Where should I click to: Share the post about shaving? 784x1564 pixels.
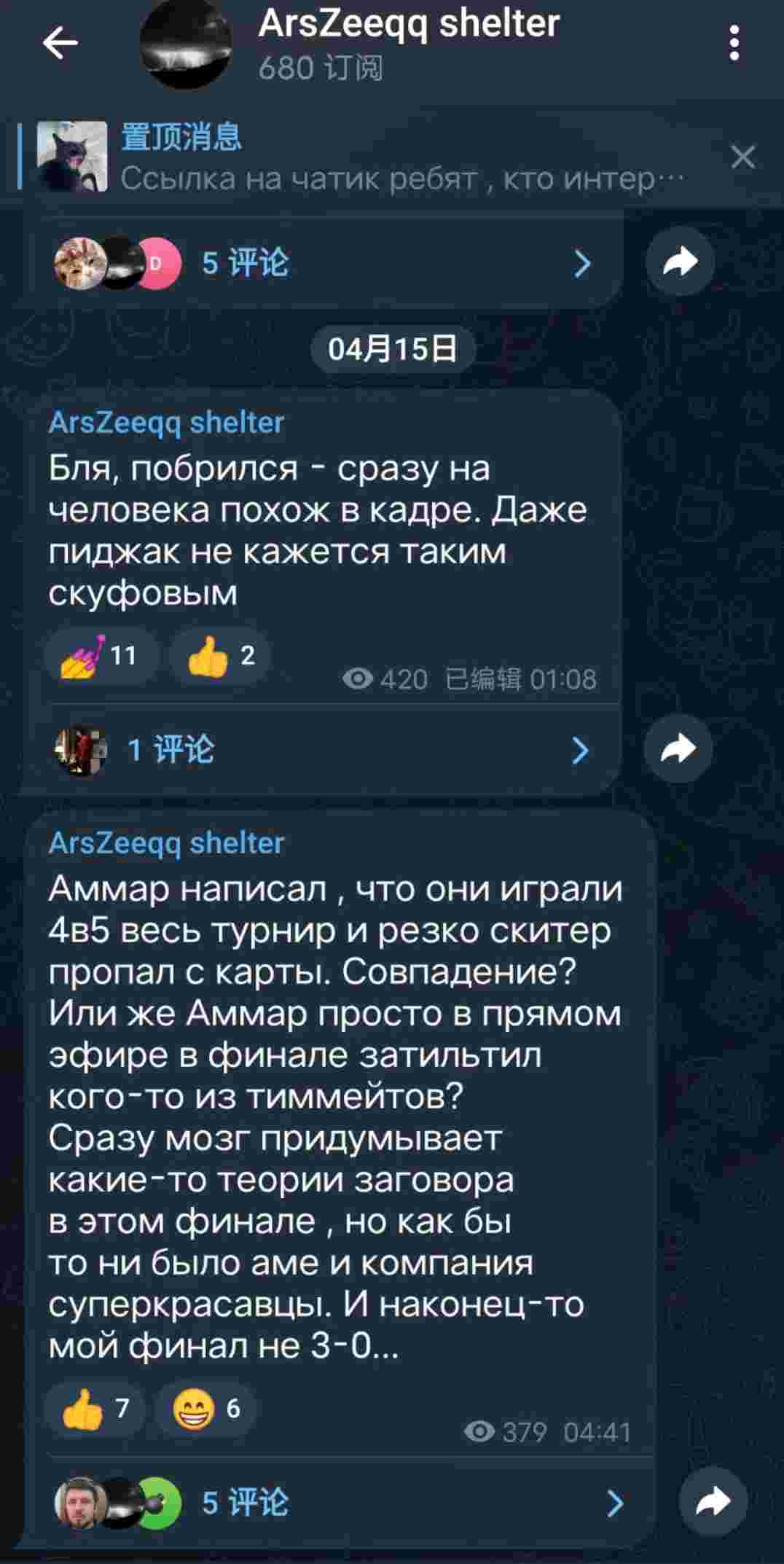pos(678,749)
